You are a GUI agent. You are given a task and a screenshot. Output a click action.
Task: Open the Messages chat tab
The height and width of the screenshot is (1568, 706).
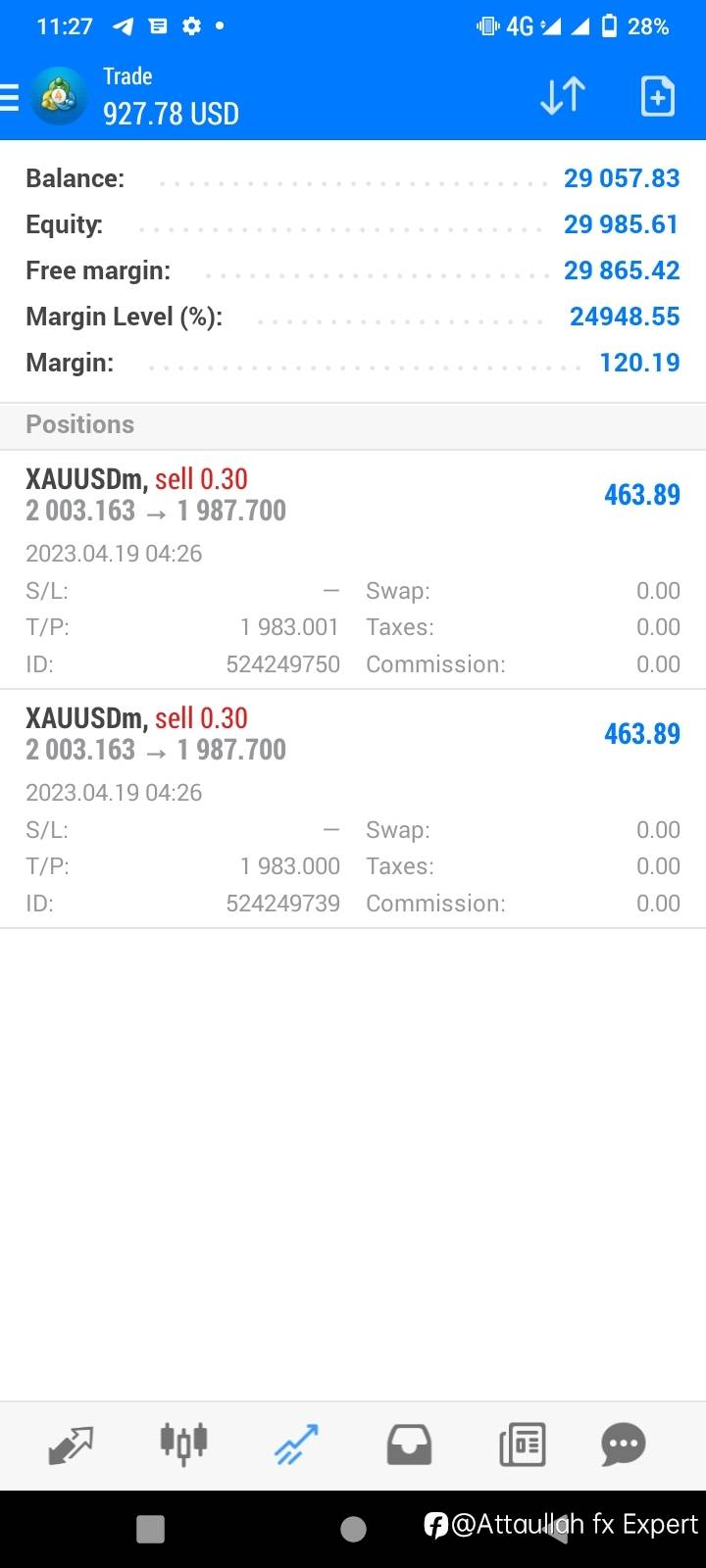(x=624, y=1444)
